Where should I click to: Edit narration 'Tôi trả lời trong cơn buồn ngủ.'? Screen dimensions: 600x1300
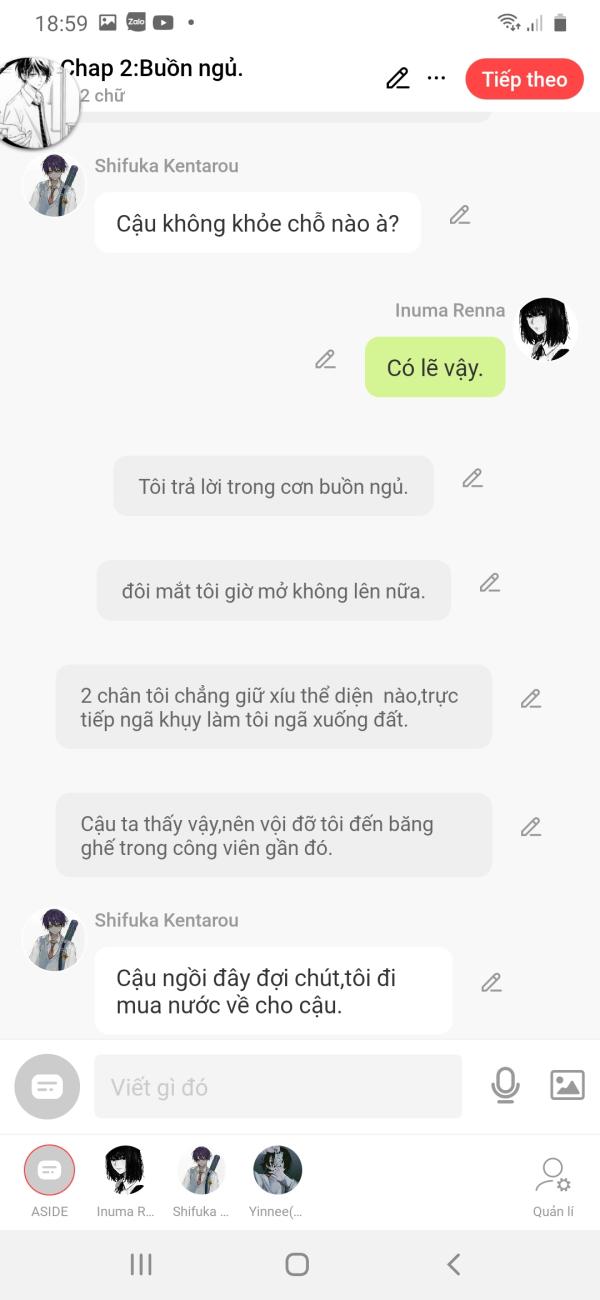[472, 479]
